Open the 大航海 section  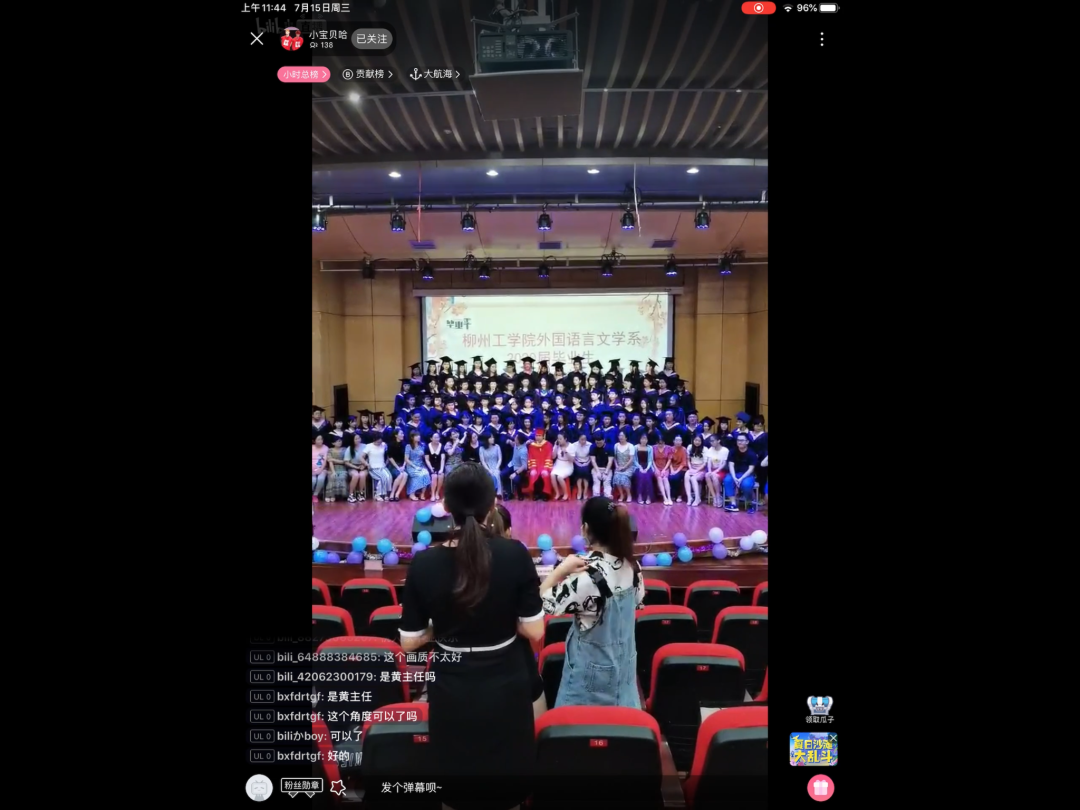tap(435, 74)
